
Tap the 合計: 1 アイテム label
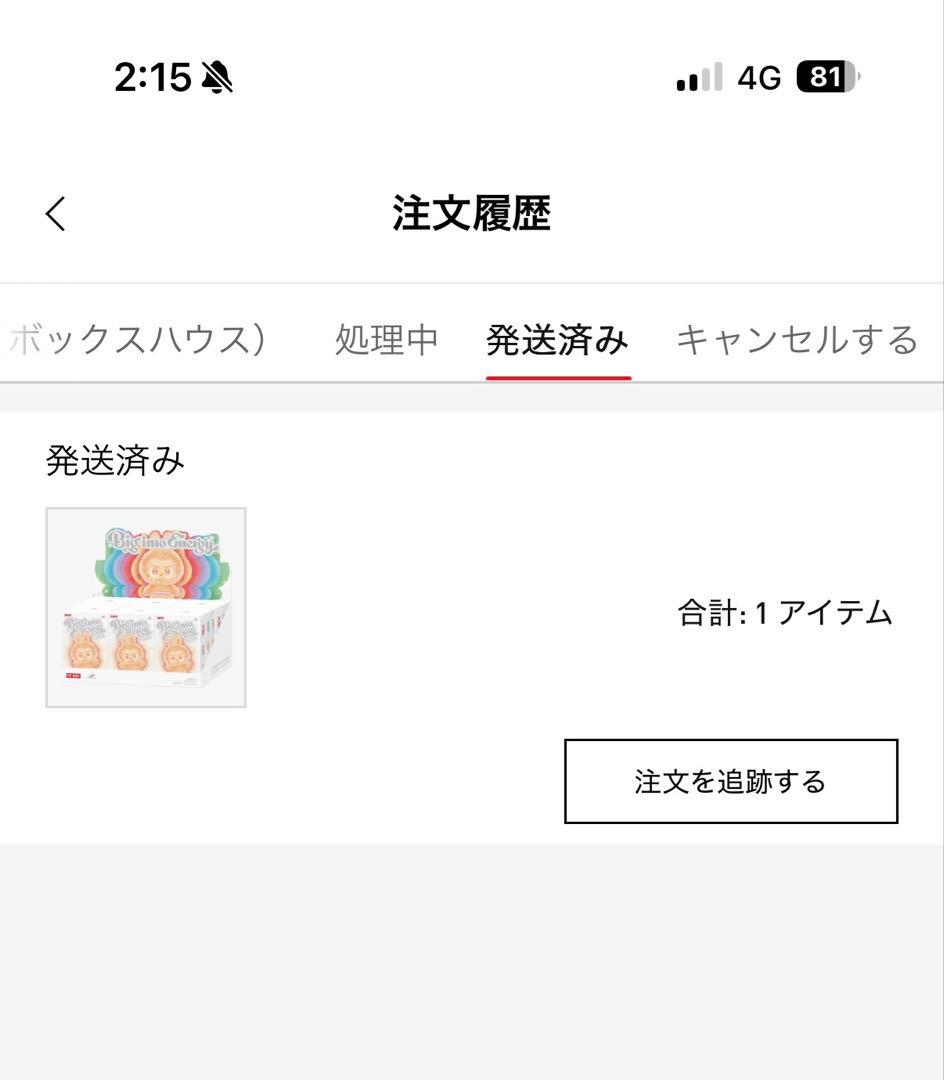coord(786,610)
